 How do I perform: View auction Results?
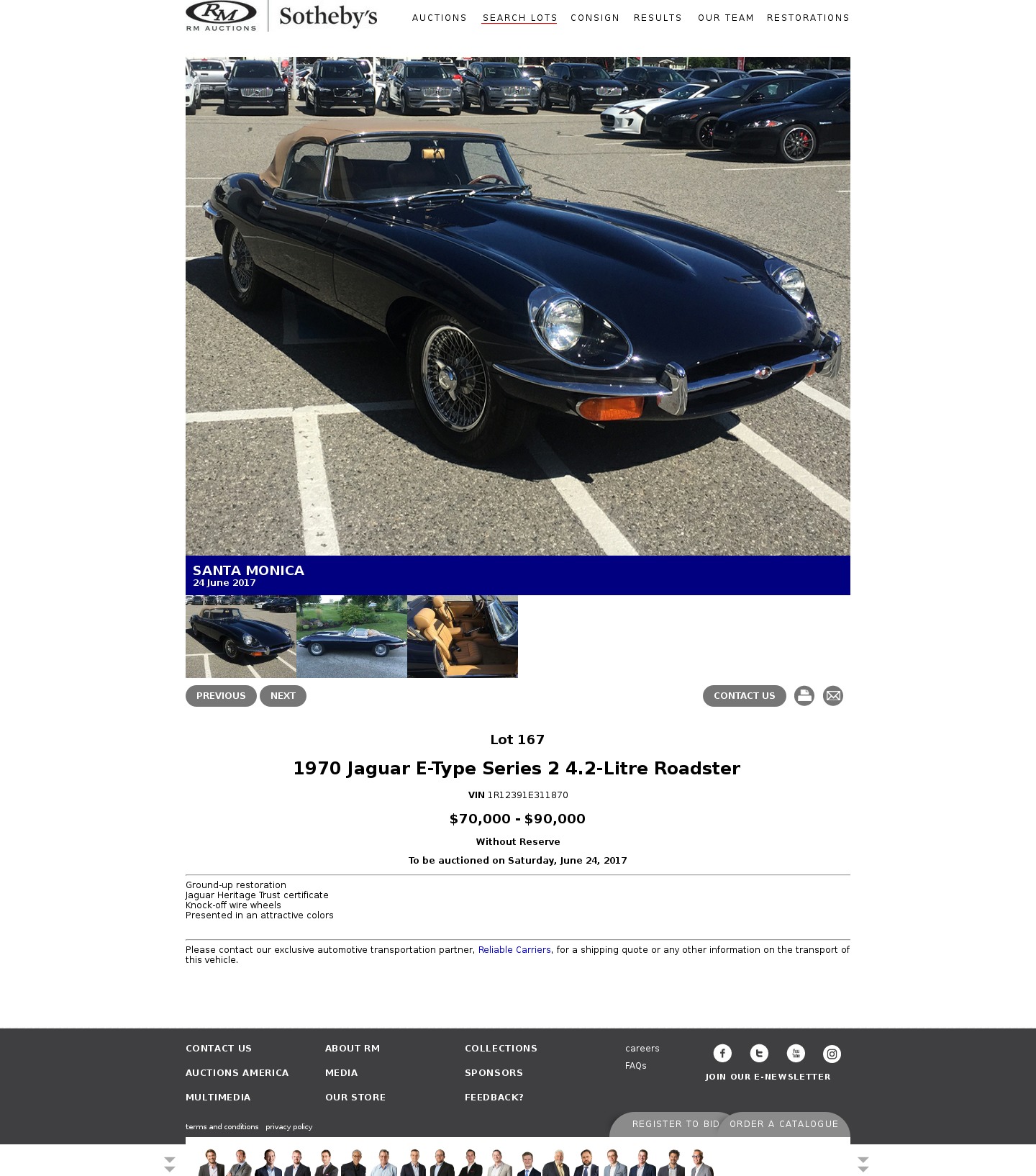coord(658,18)
